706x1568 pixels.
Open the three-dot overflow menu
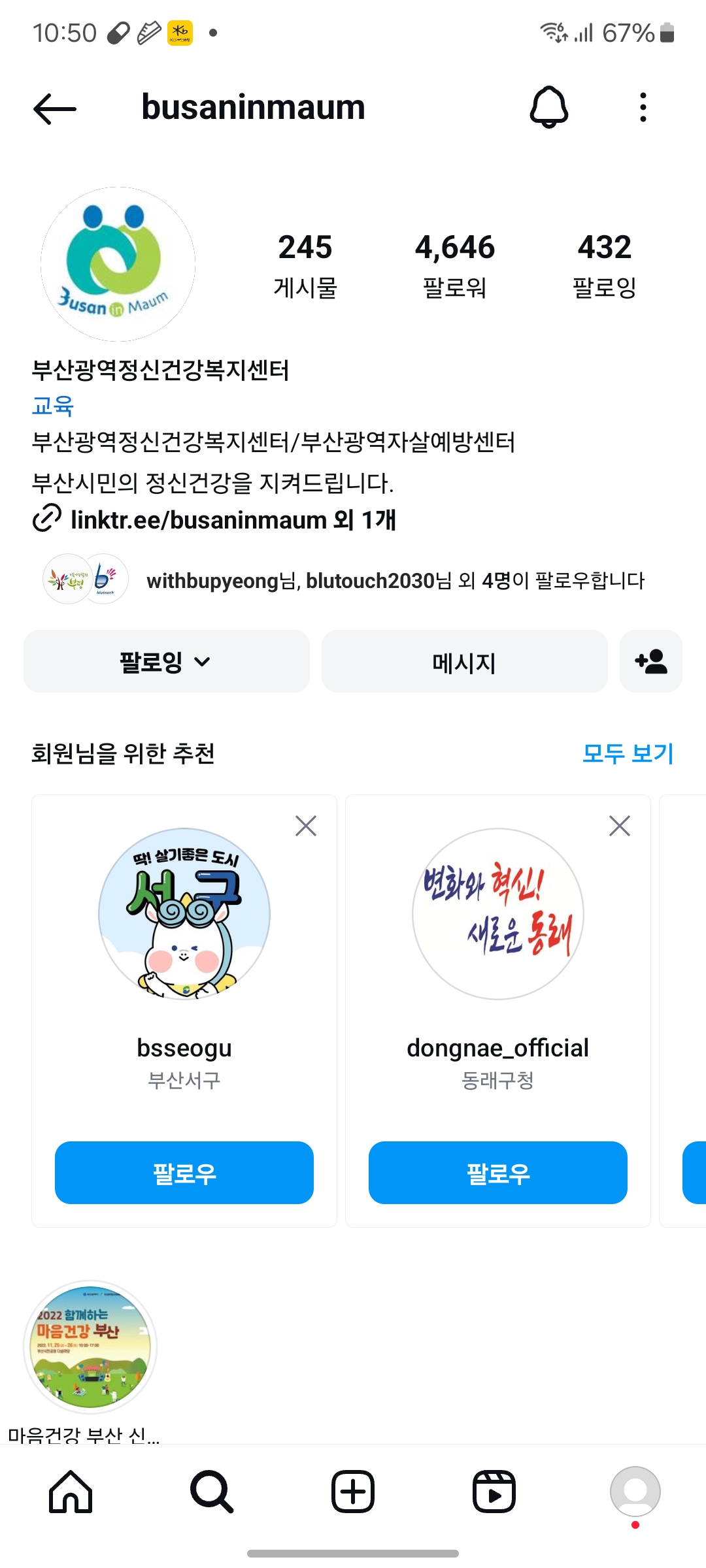coord(643,107)
